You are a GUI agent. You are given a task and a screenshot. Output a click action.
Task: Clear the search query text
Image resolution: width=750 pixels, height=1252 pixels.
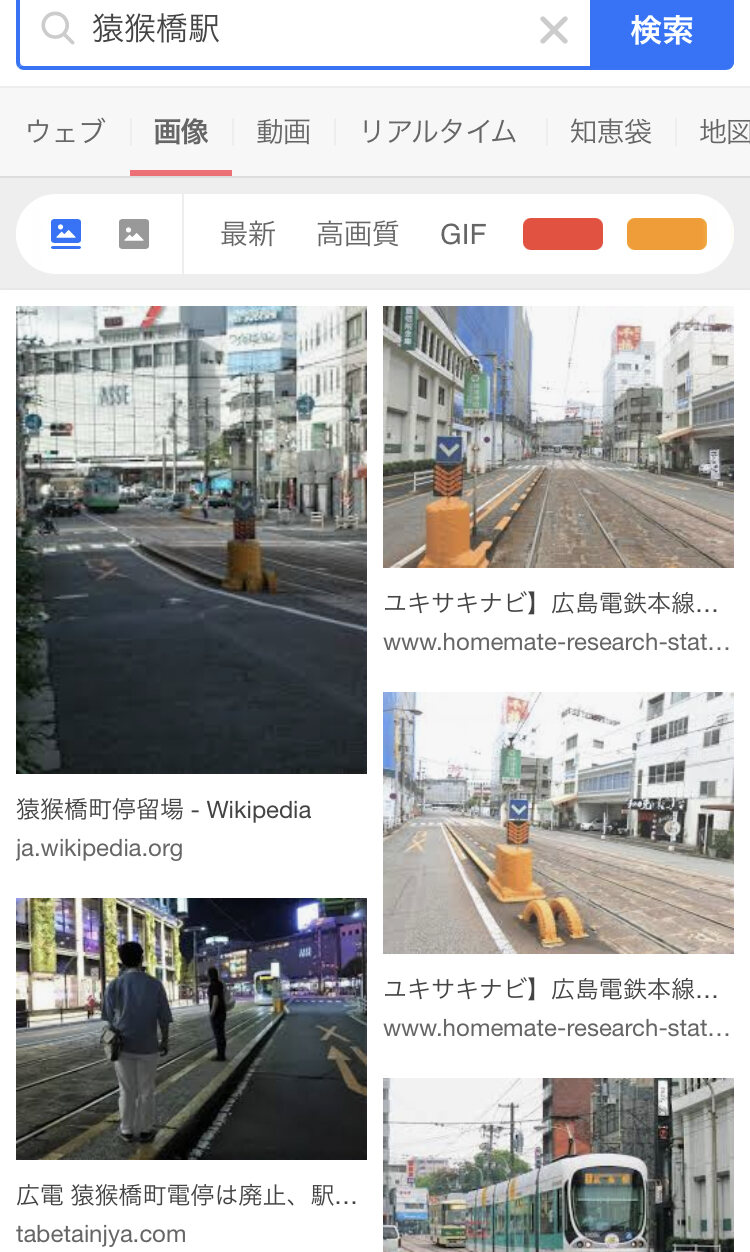click(x=553, y=30)
